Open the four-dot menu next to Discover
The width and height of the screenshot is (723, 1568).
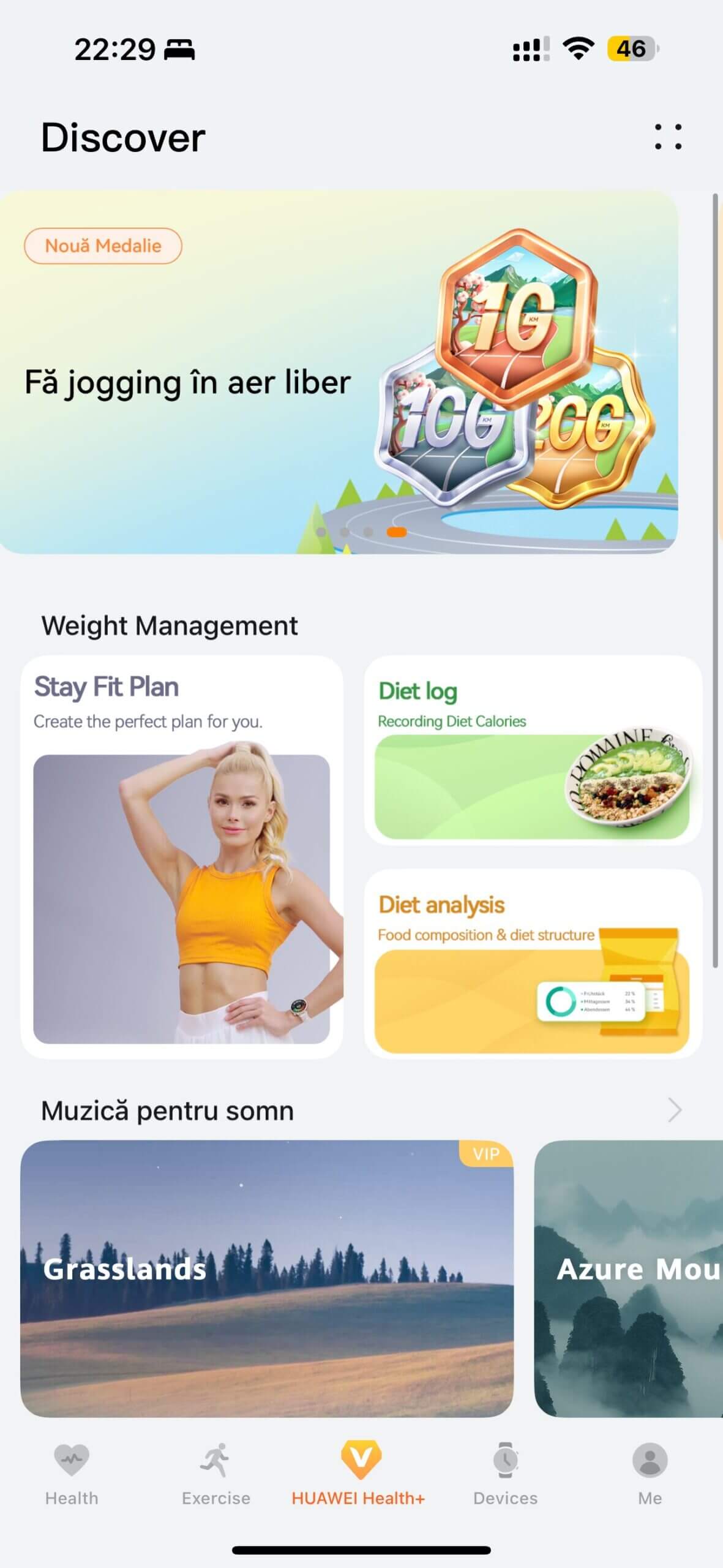pyautogui.click(x=668, y=137)
